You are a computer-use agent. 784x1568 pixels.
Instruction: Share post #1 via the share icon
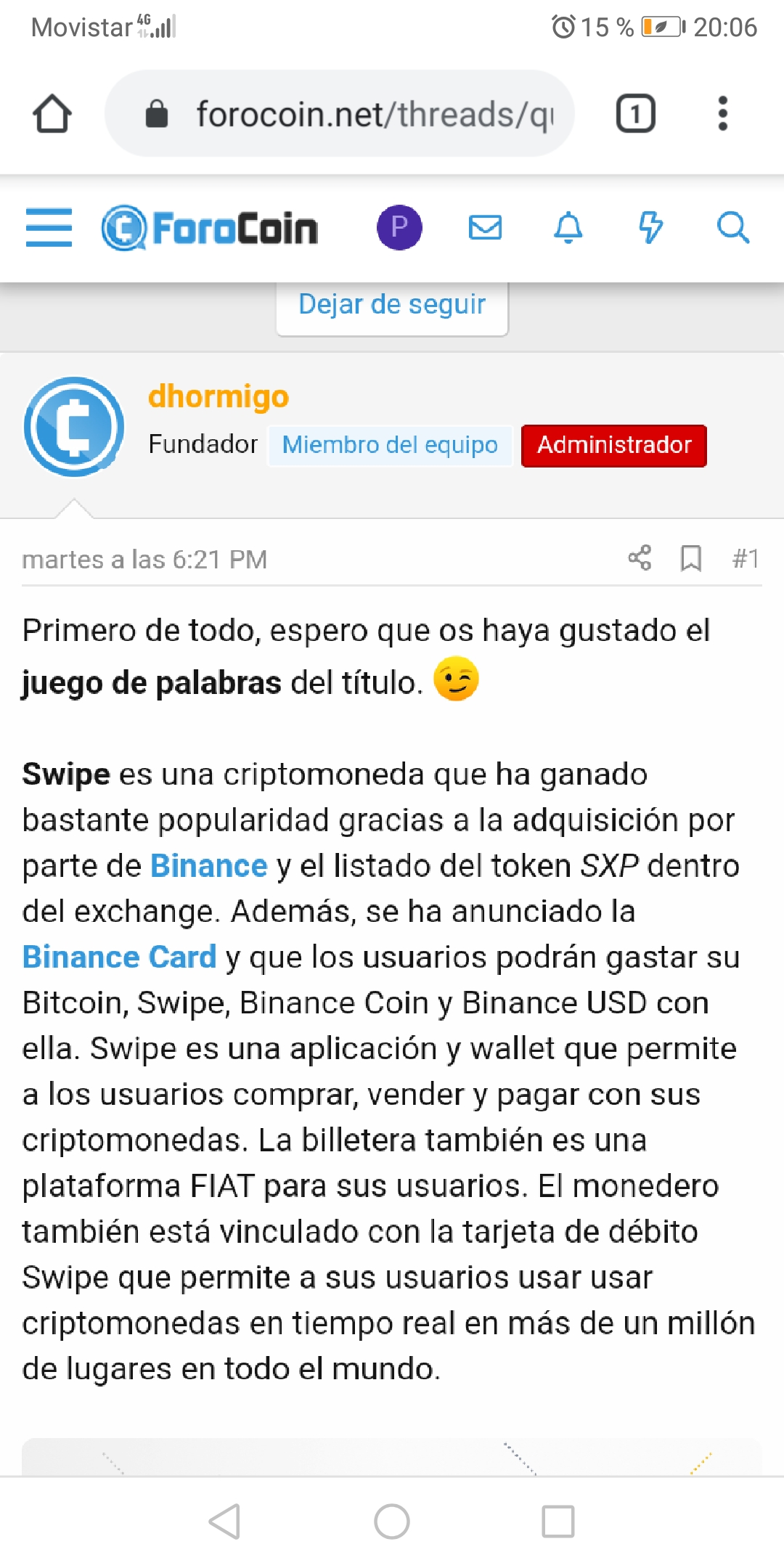tap(640, 558)
